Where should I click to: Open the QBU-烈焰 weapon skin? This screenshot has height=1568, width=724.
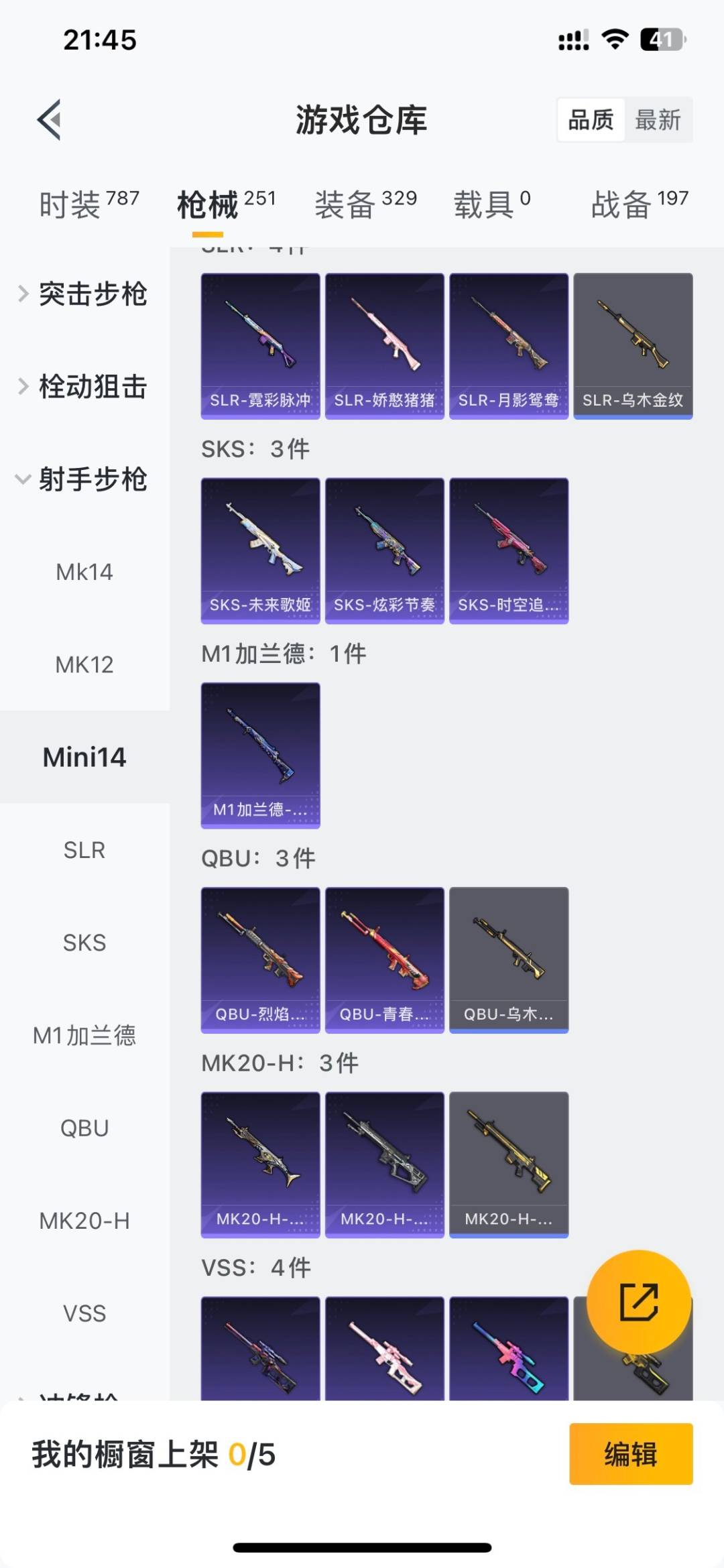(x=260, y=960)
